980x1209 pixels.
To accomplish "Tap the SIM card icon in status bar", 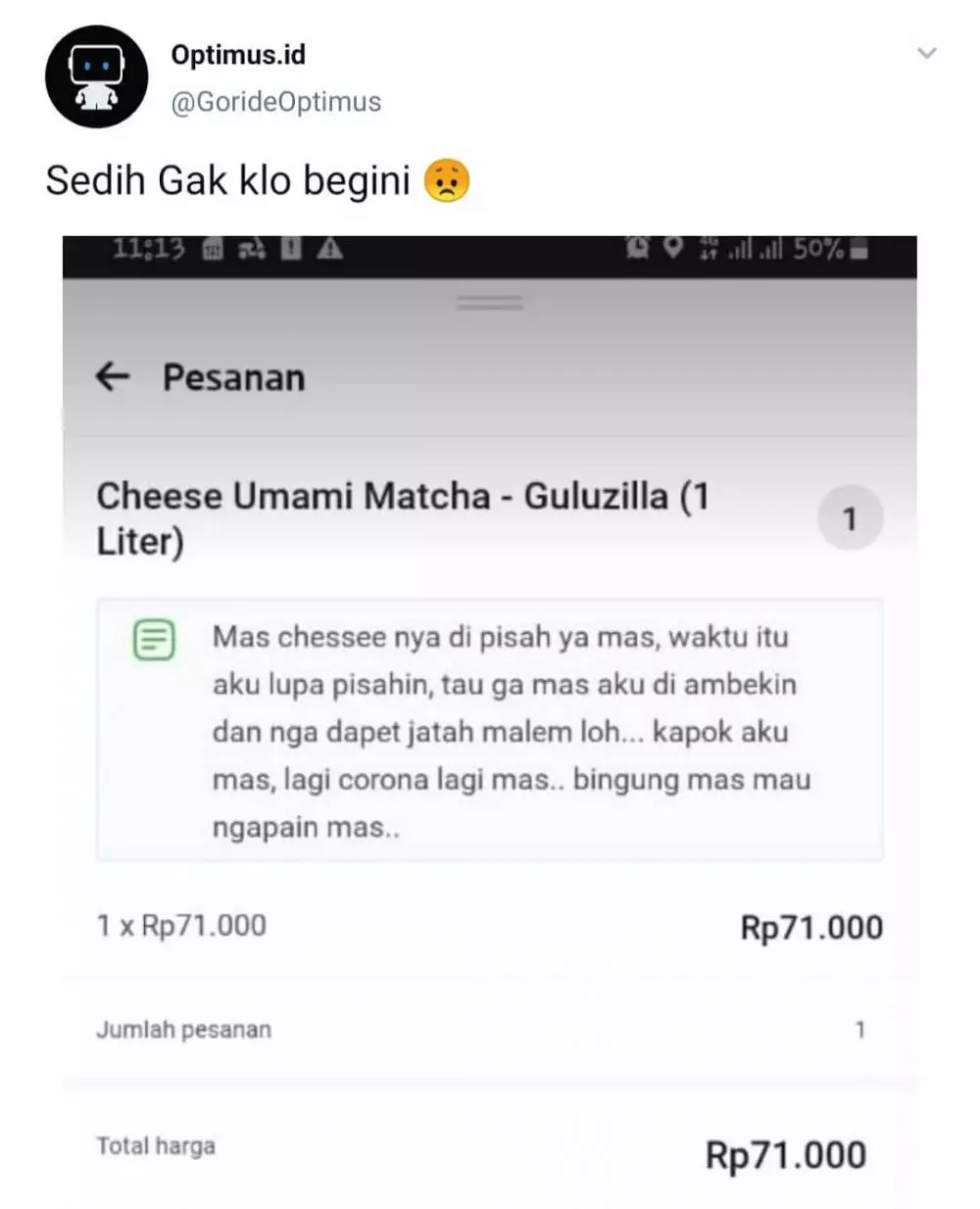I will [211, 250].
